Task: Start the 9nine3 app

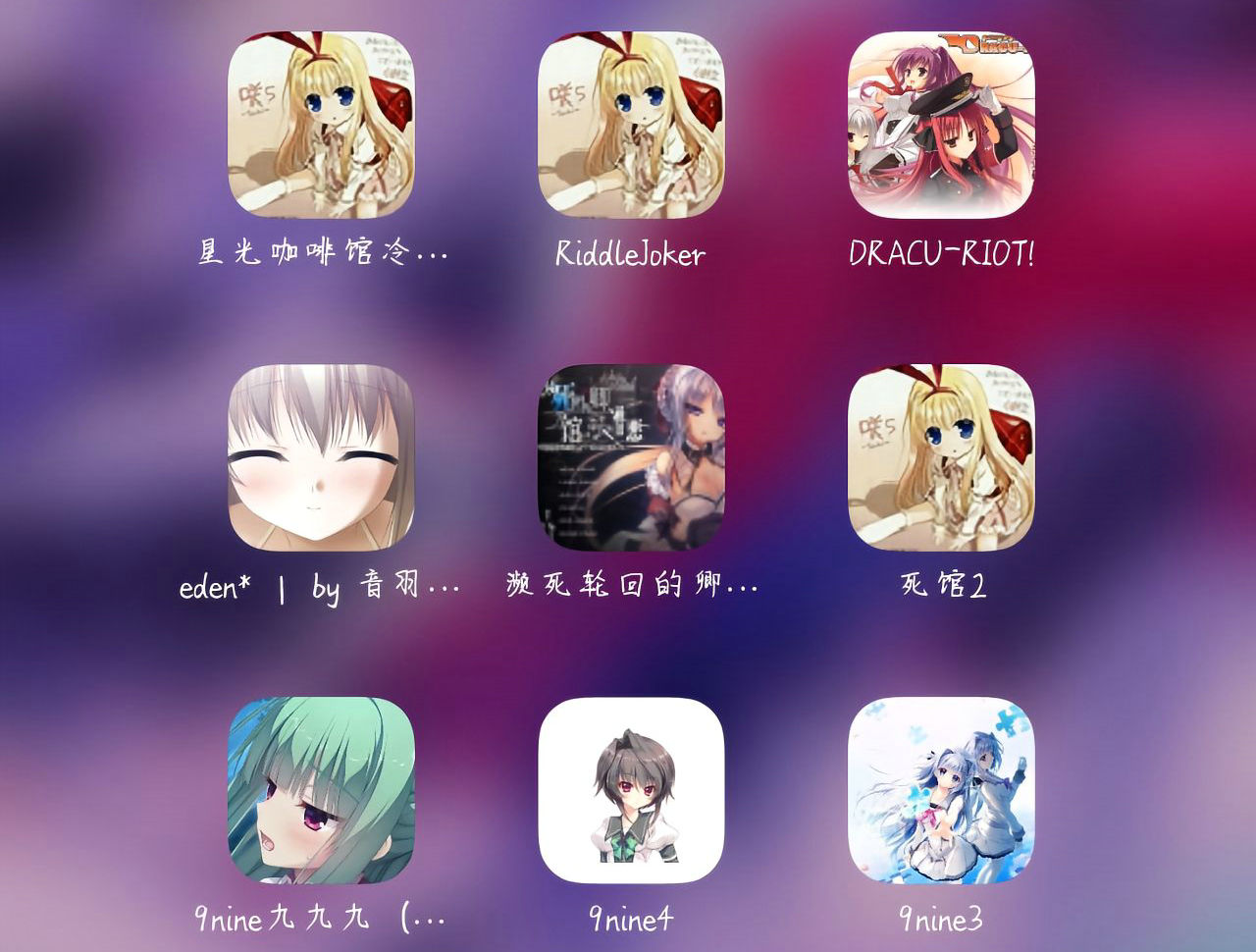Action: pyautogui.click(x=941, y=790)
